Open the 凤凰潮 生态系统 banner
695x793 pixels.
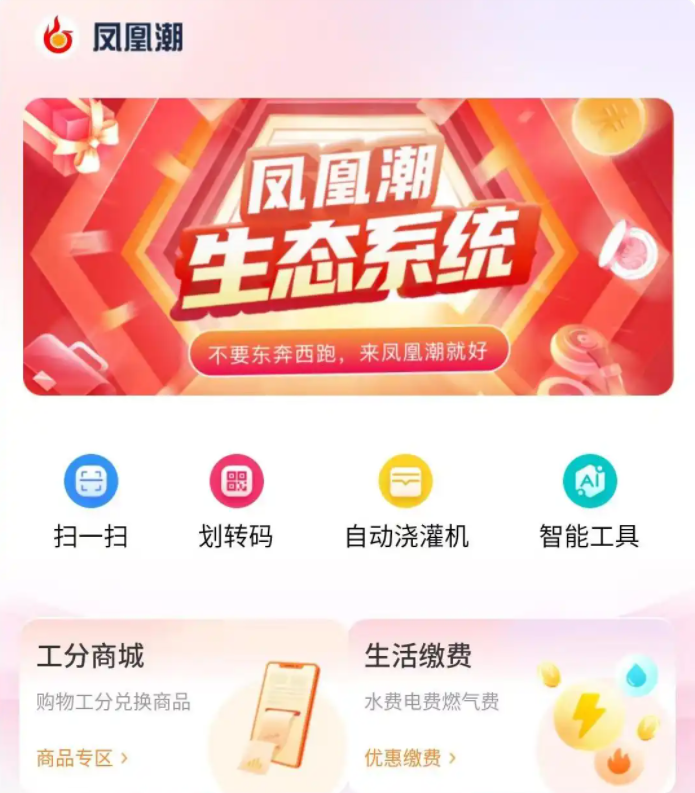click(348, 246)
